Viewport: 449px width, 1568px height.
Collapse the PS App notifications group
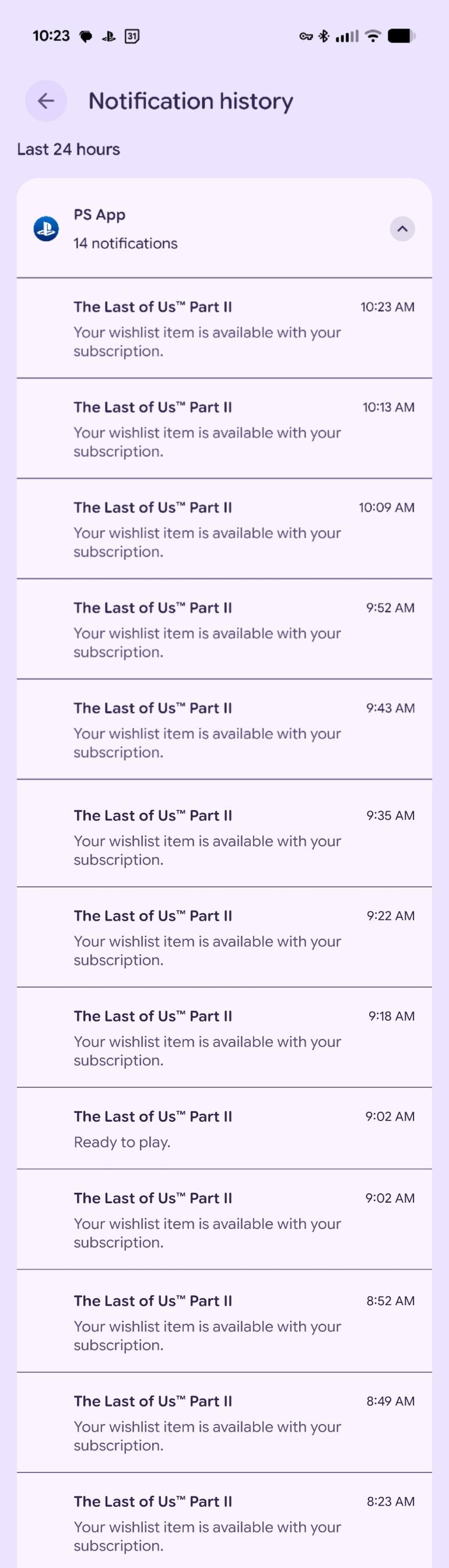(402, 229)
